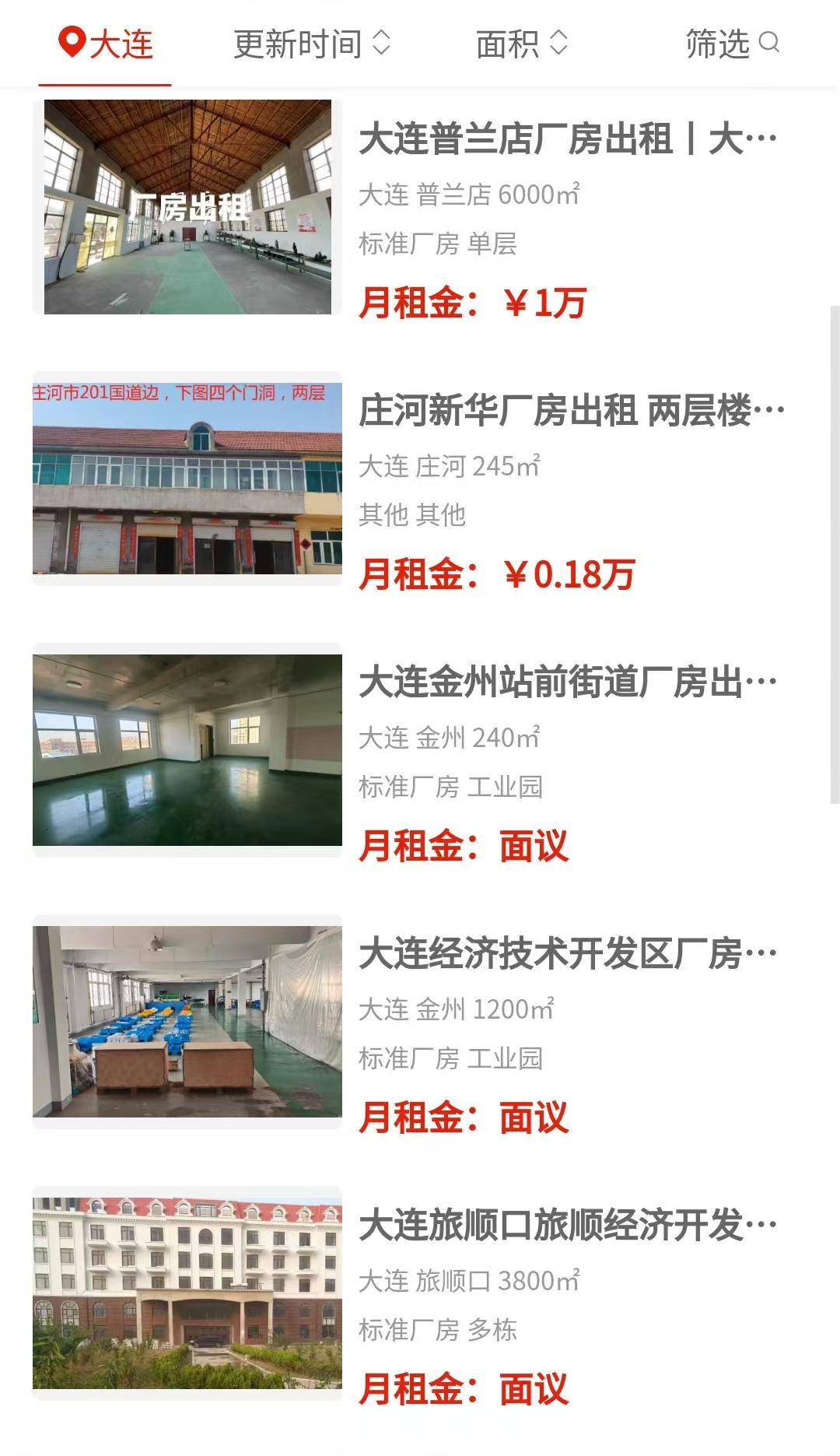
Task: Change the 大连 location filter
Action: pos(106,44)
